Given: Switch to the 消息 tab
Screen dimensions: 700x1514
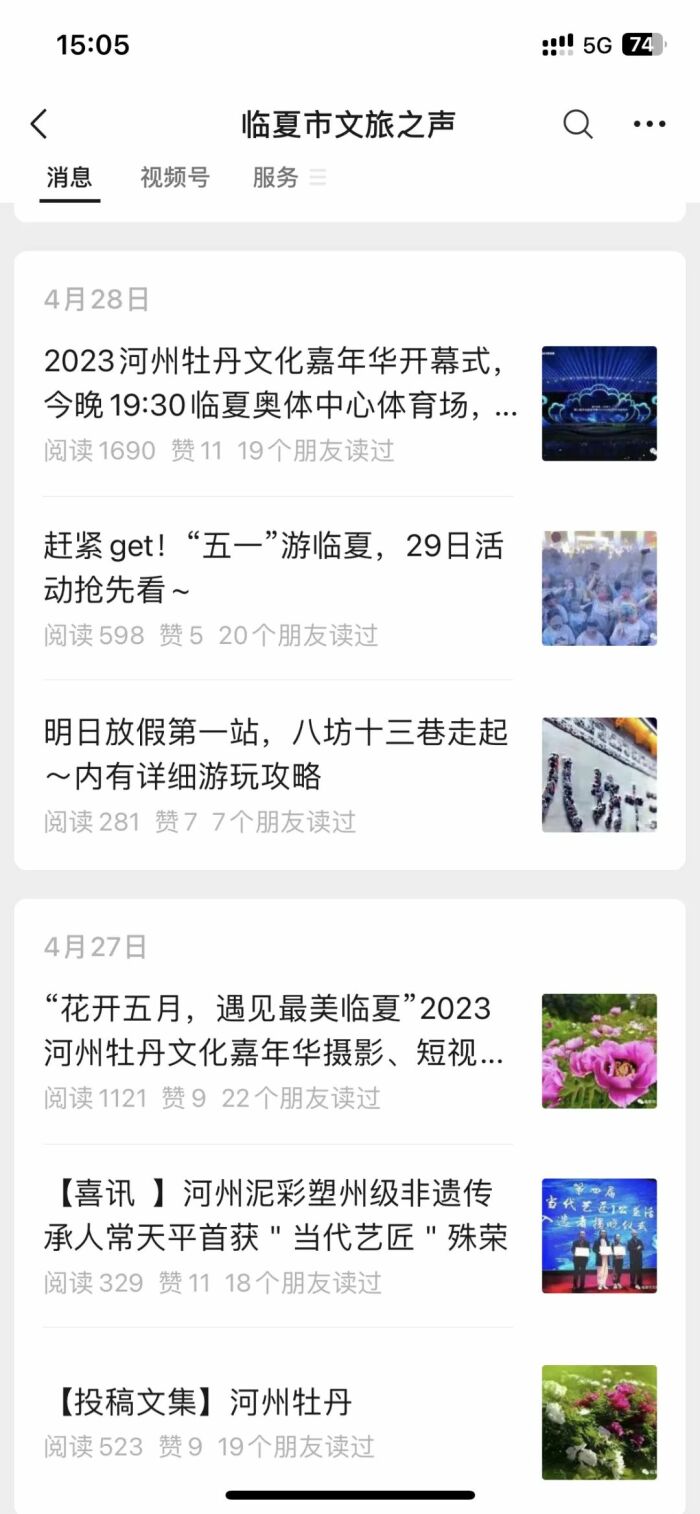Looking at the screenshot, I should pyautogui.click(x=69, y=178).
